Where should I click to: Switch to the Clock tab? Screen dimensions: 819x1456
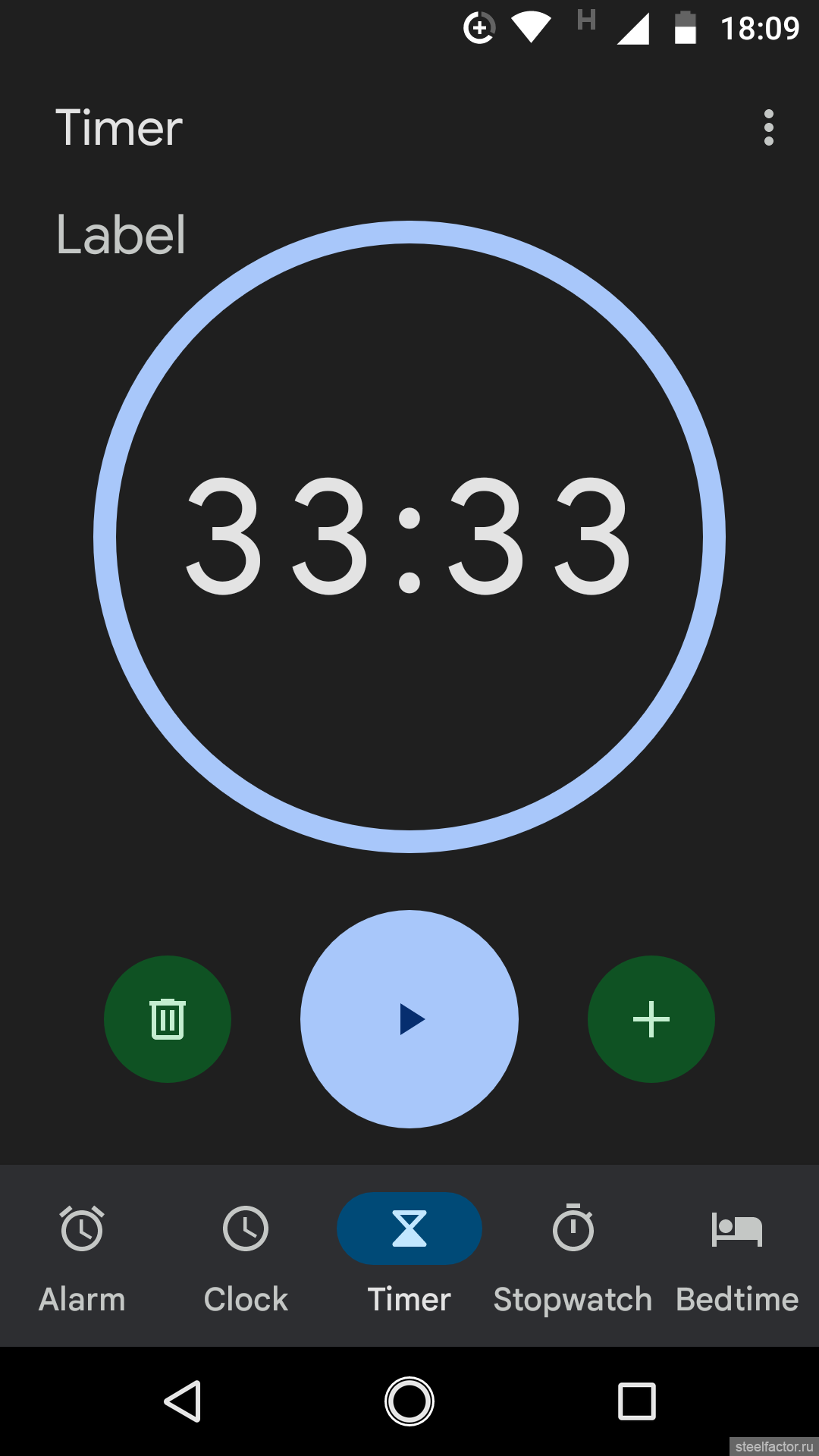tap(246, 1256)
